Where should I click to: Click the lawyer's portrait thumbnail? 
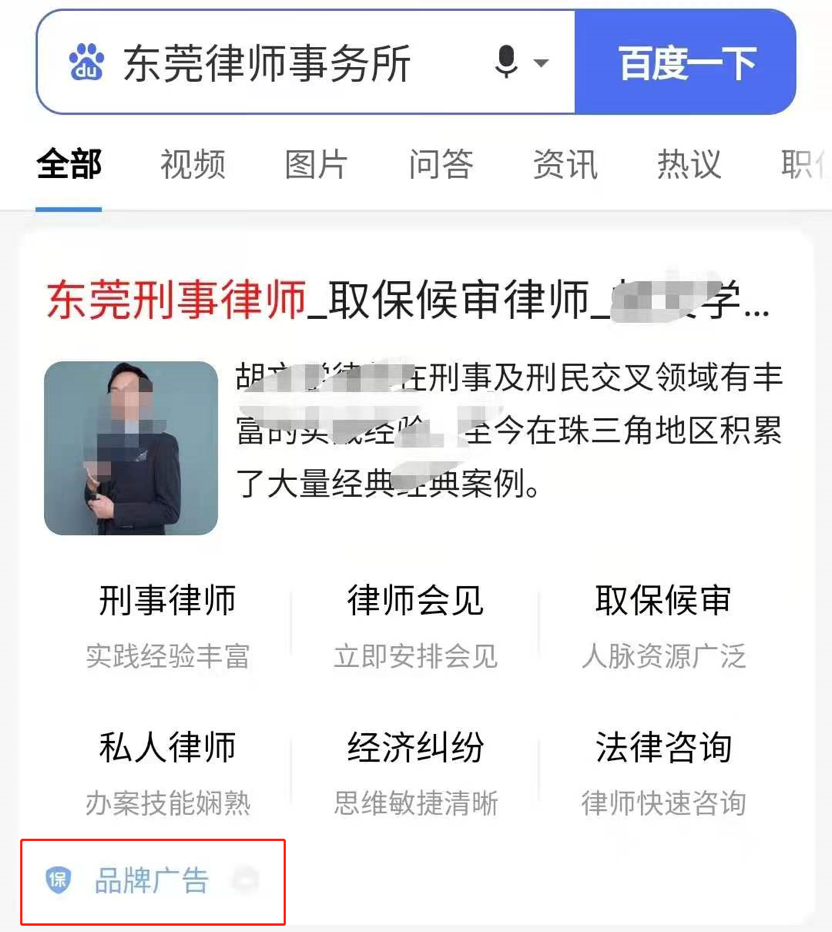131,447
